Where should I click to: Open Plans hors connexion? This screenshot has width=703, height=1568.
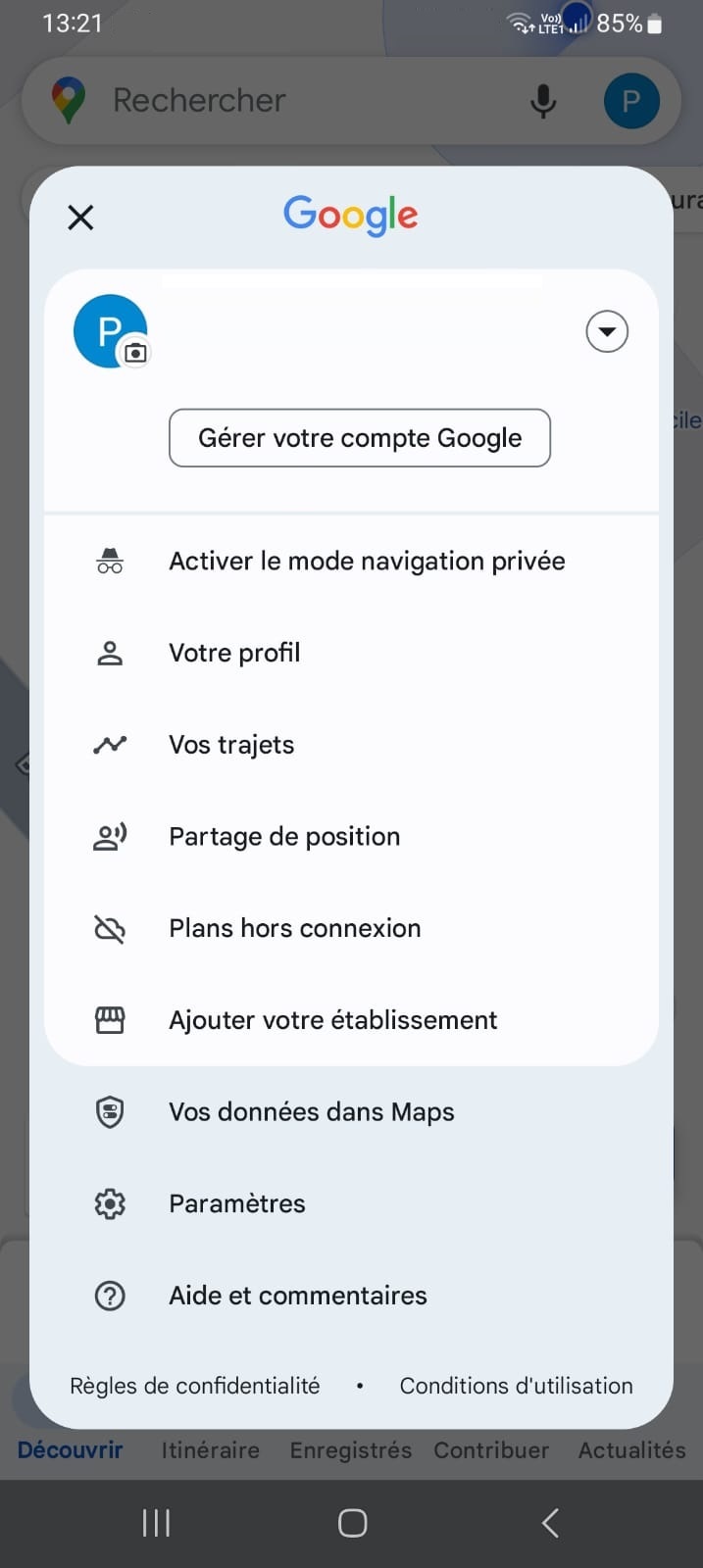[x=351, y=928]
